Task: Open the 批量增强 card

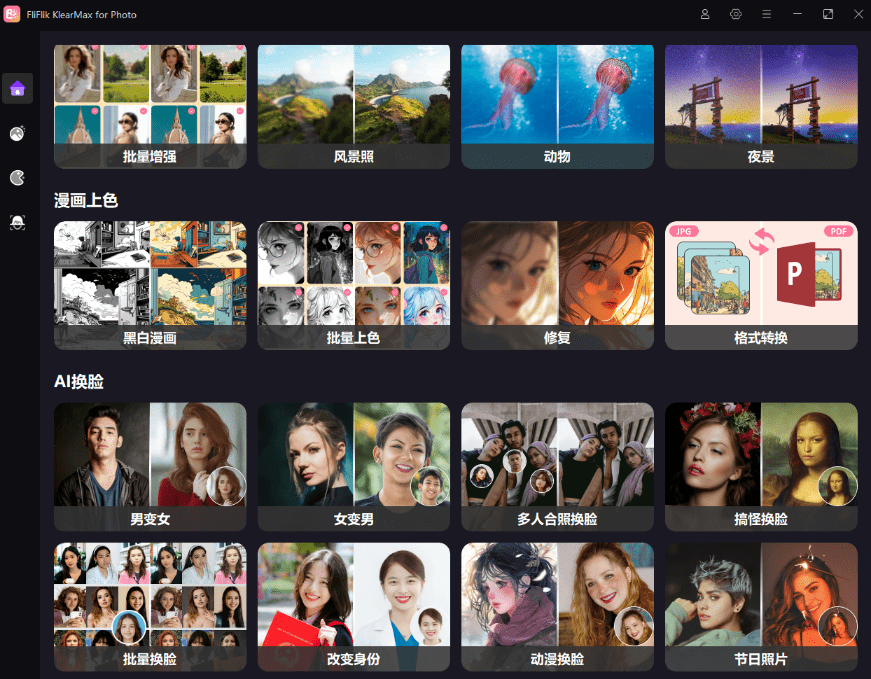Action: [x=150, y=105]
